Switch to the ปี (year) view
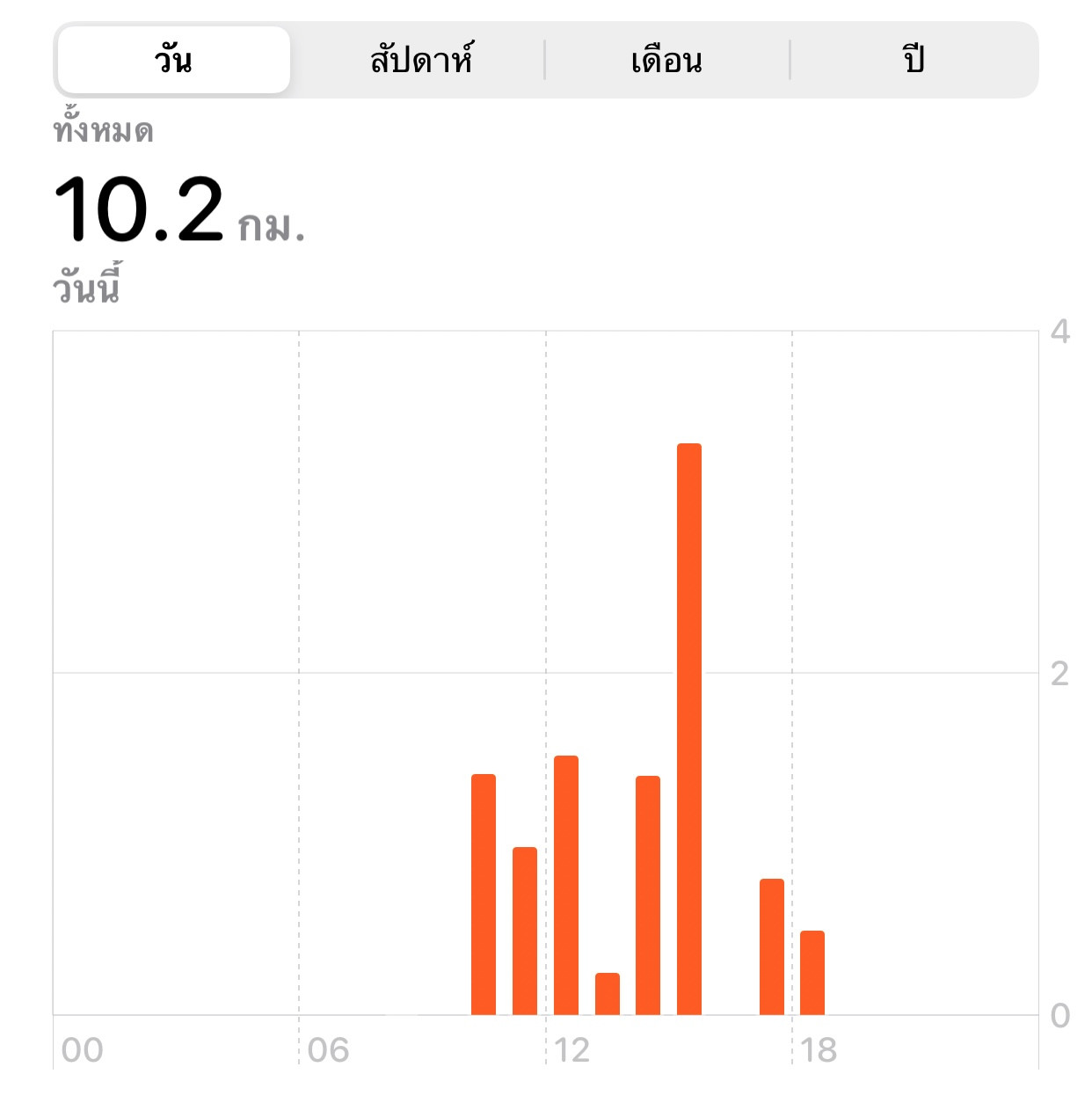This screenshot has height=1096, width=1092. [914, 60]
